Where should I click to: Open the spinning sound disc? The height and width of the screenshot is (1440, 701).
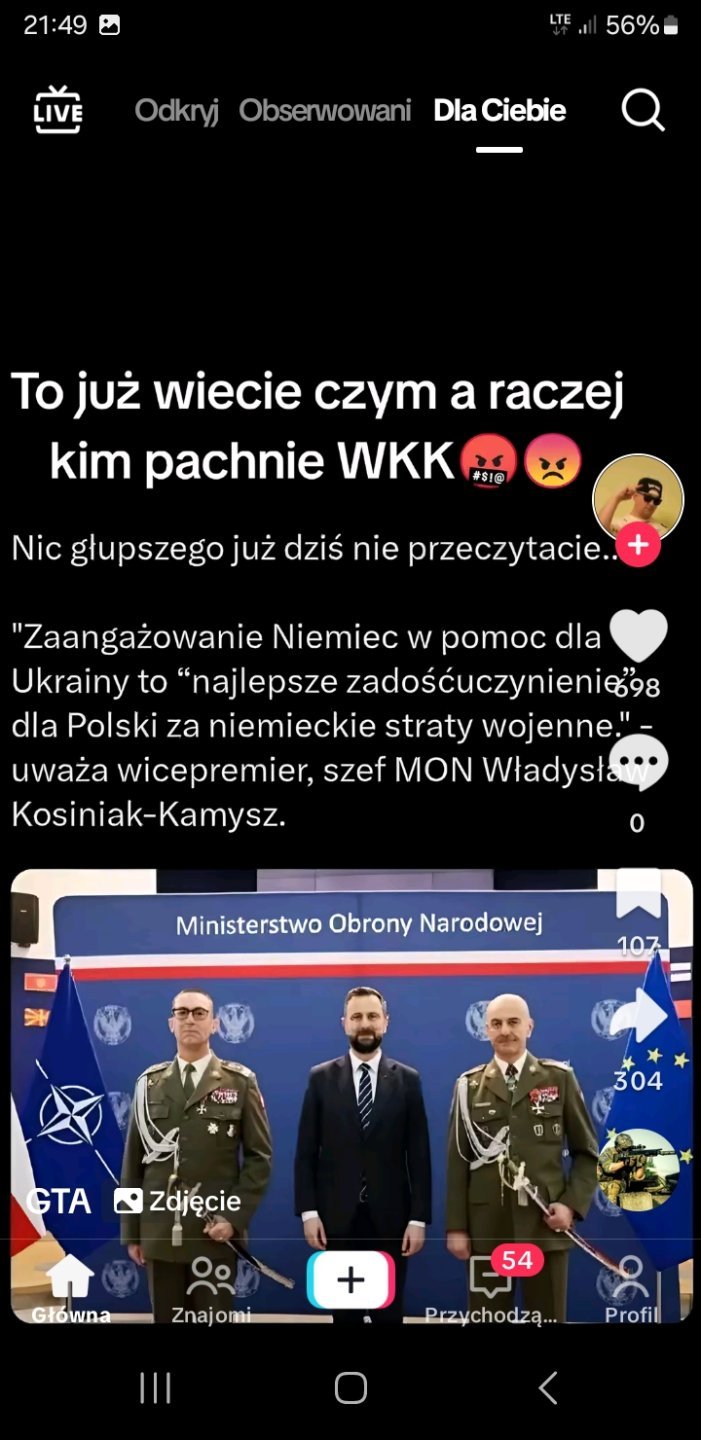tap(638, 1169)
